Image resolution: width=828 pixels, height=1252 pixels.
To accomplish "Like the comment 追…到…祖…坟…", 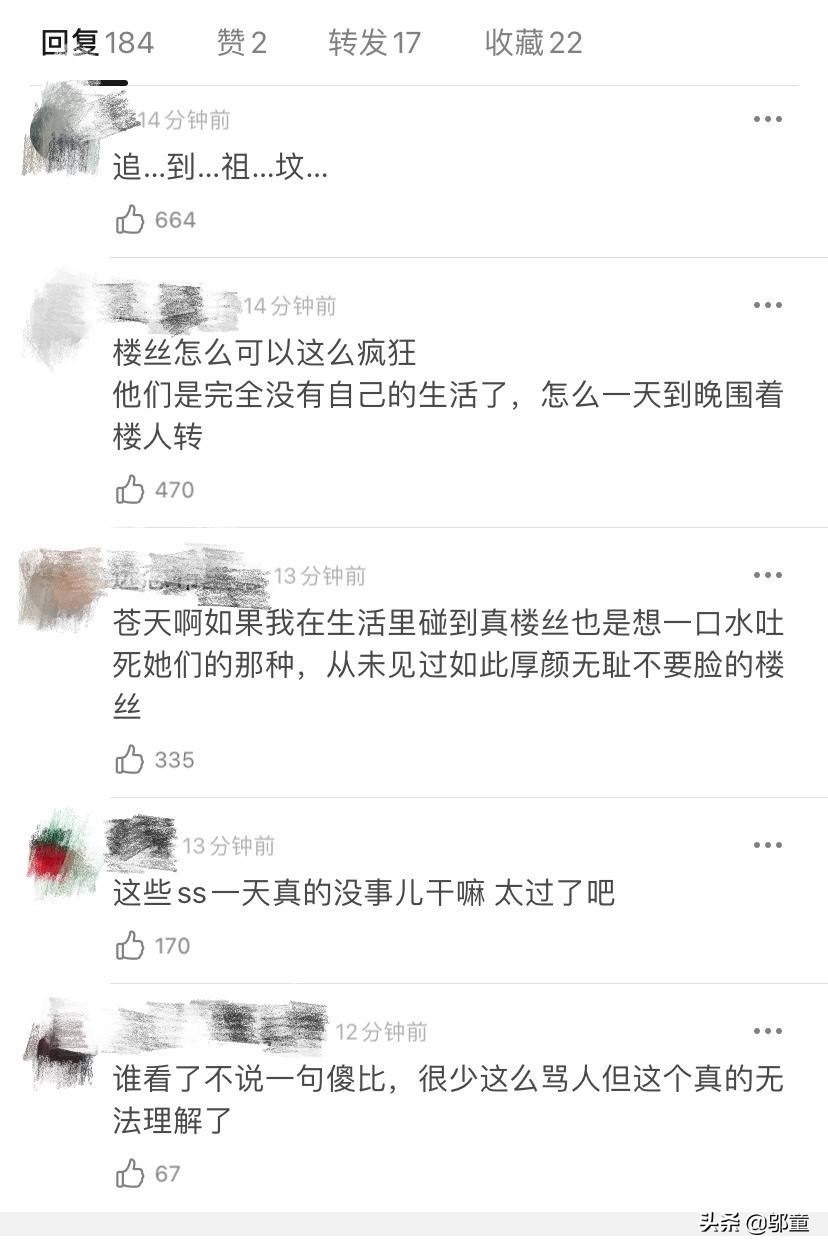I will [x=131, y=220].
